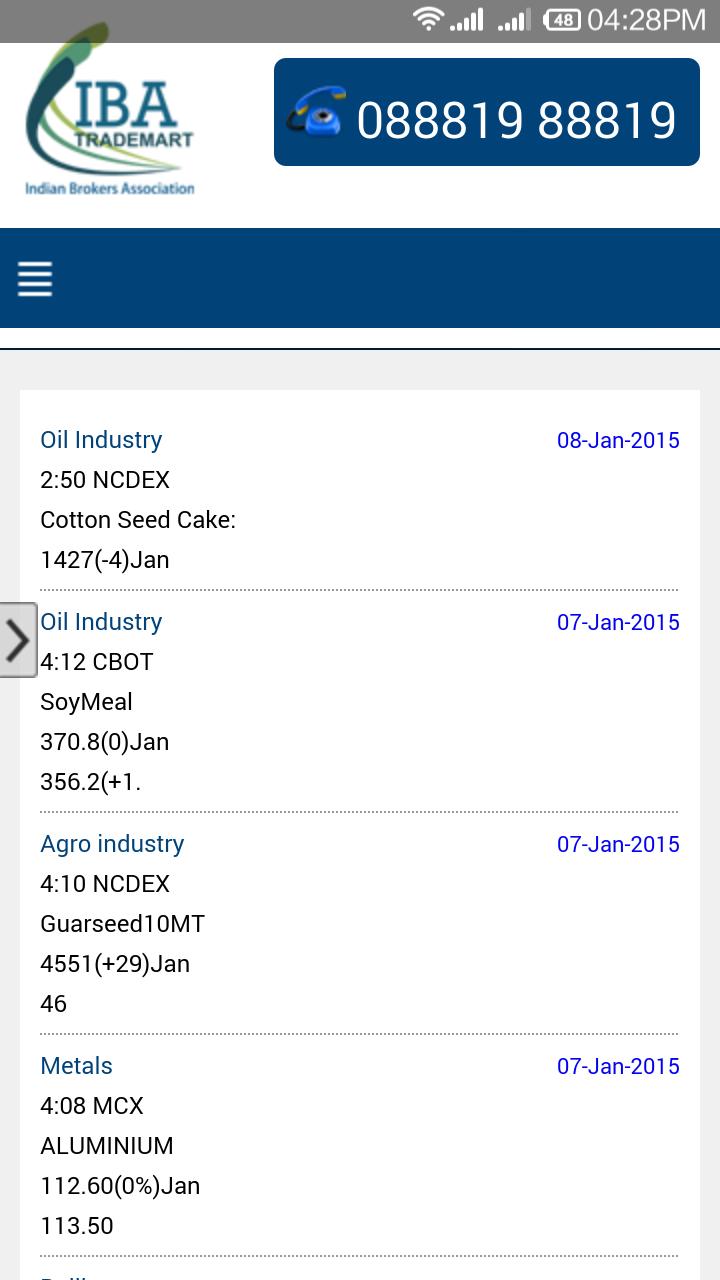Click the 07-Jan-2015 date beside Metals
Viewport: 720px width, 1280px height.
[x=618, y=1065]
